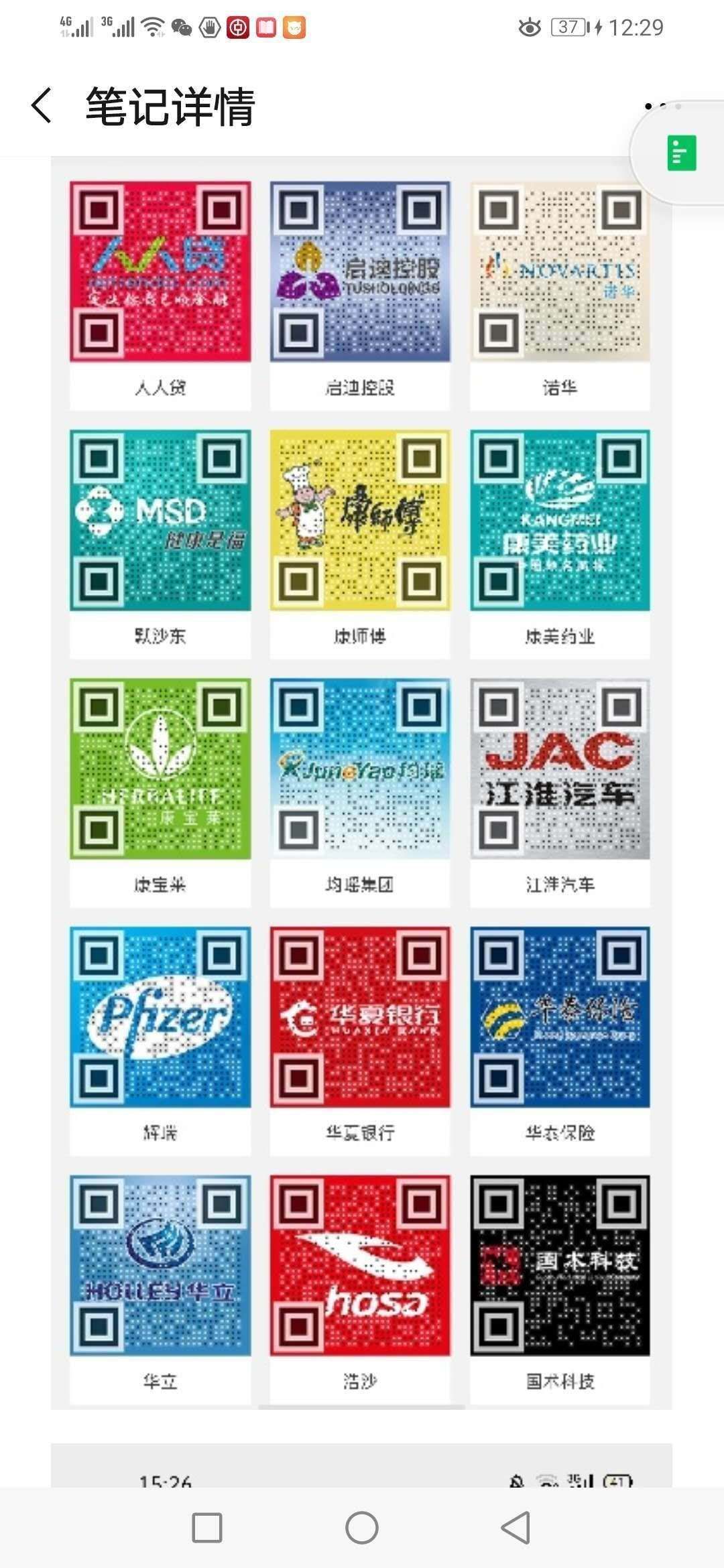Screen dimensions: 724x1568
Task: Go back from the note details page
Action: pos(42,106)
